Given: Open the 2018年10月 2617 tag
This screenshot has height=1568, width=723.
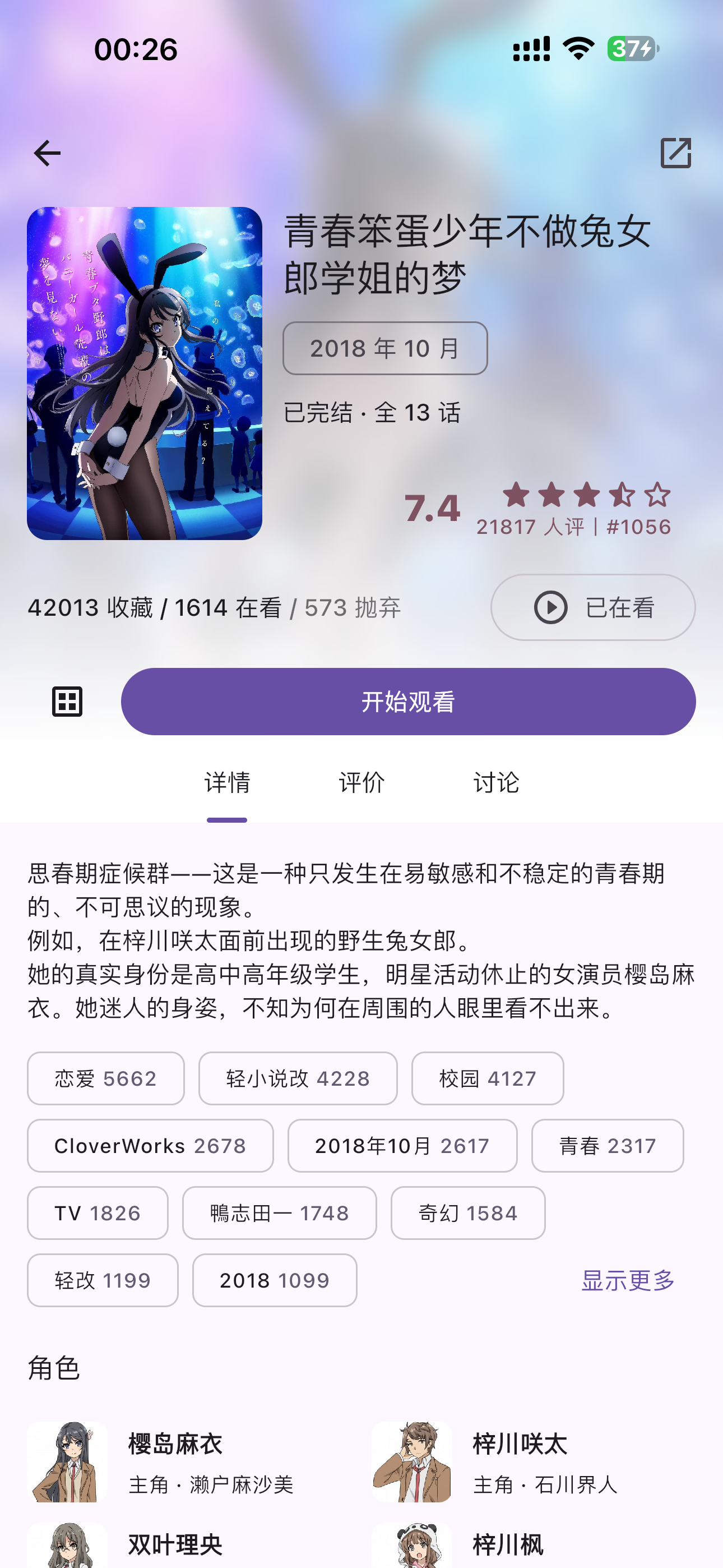Looking at the screenshot, I should click(402, 1146).
